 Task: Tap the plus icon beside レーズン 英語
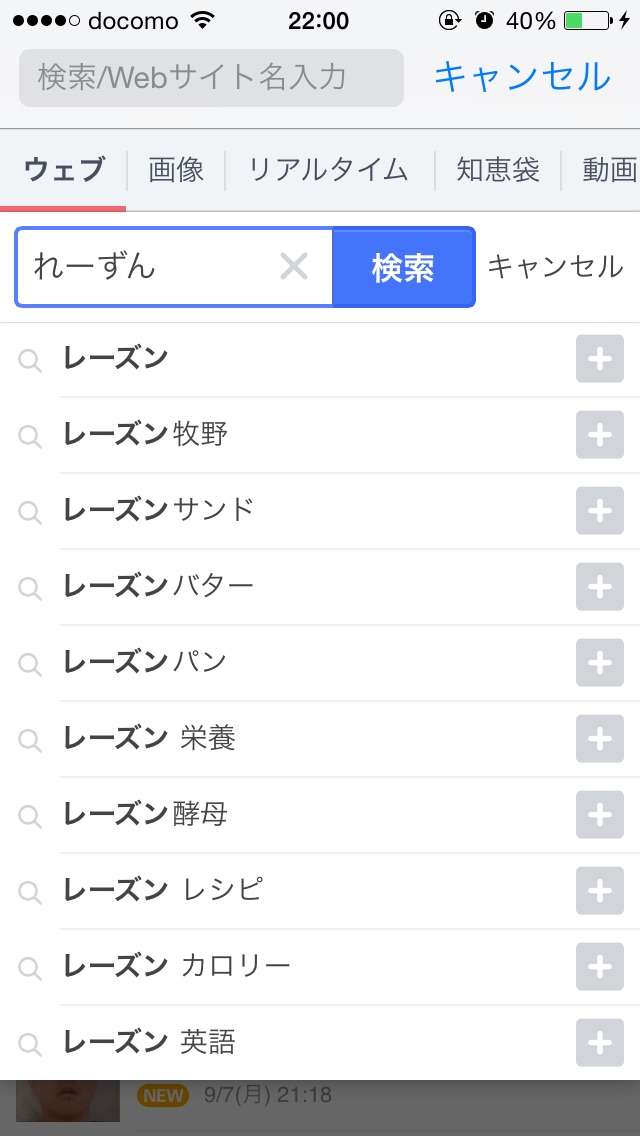[x=600, y=1043]
